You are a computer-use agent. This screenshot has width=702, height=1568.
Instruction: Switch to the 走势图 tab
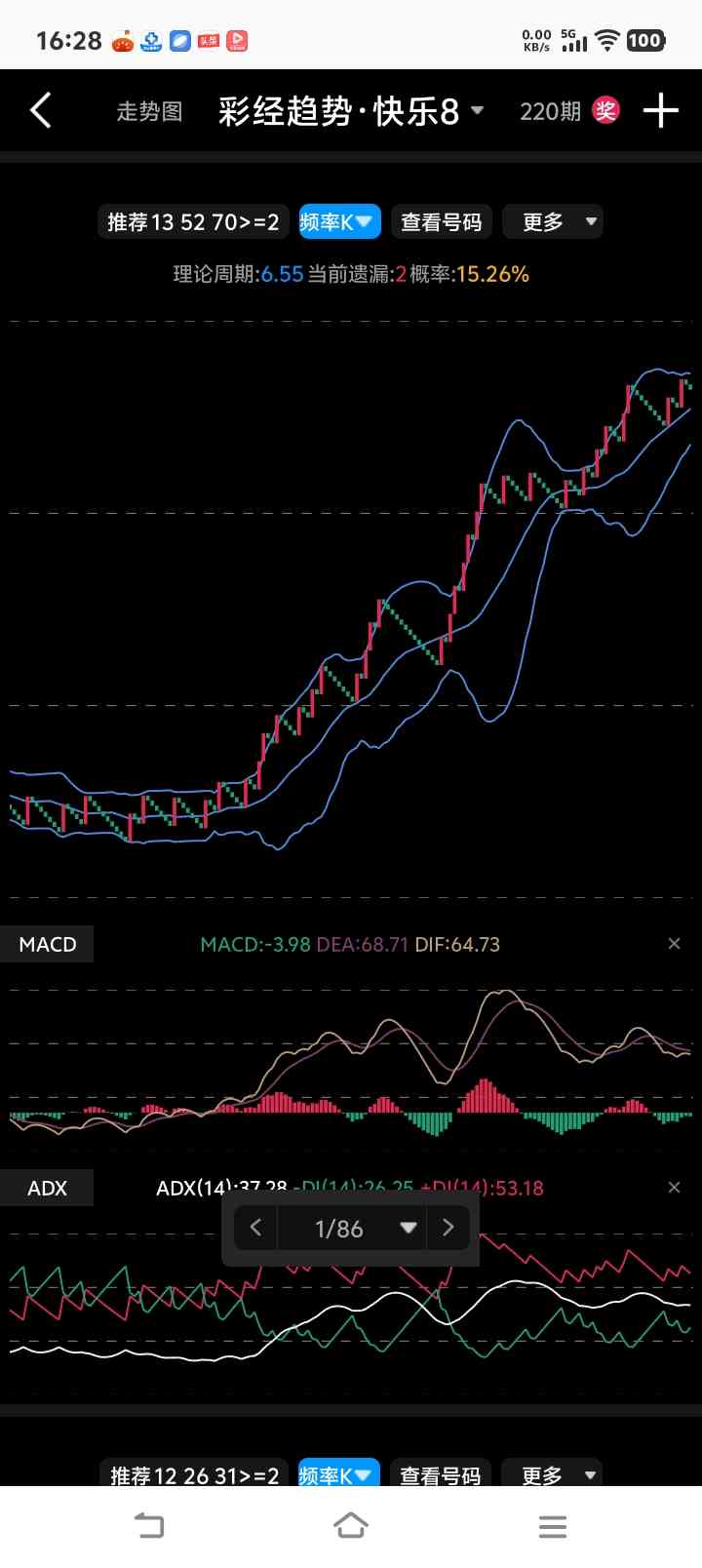149,111
